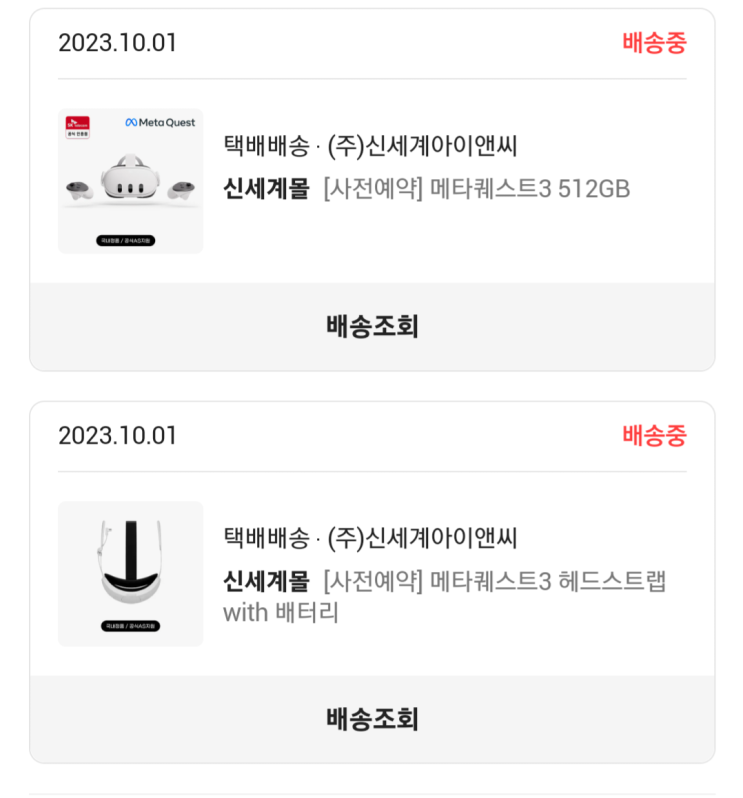Open the 헤드스트랩 with 배터리 product image
743x798 pixels.
tap(130, 573)
